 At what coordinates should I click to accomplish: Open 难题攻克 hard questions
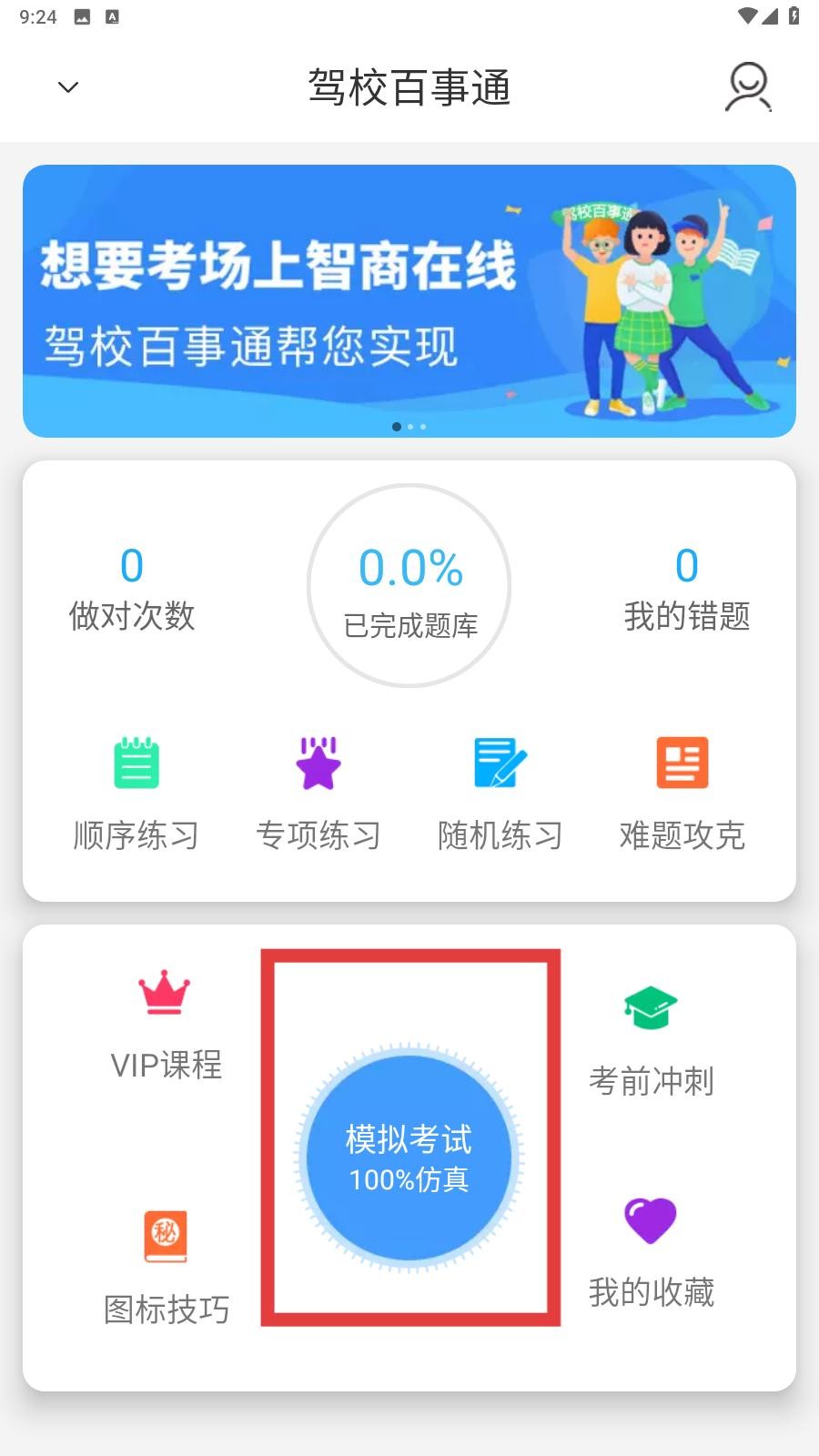[x=682, y=794]
